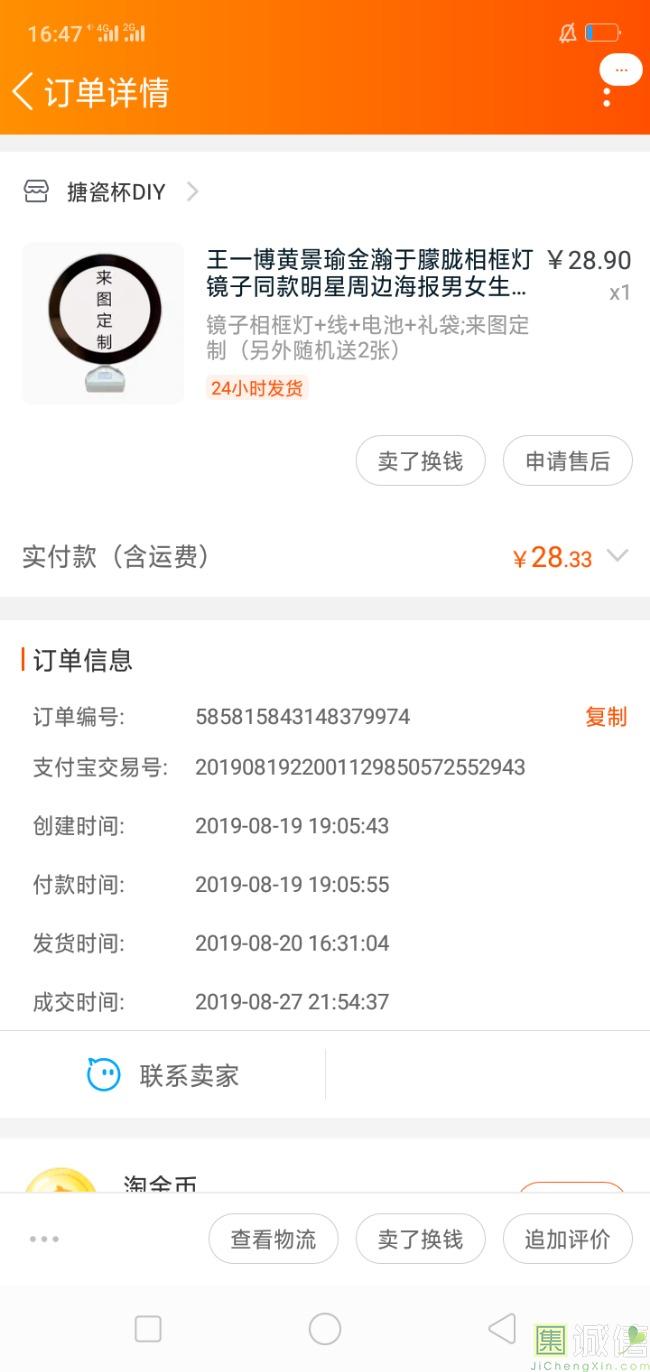Add a follow-up review via 追加评价
650x1372 pixels.
click(x=567, y=1239)
